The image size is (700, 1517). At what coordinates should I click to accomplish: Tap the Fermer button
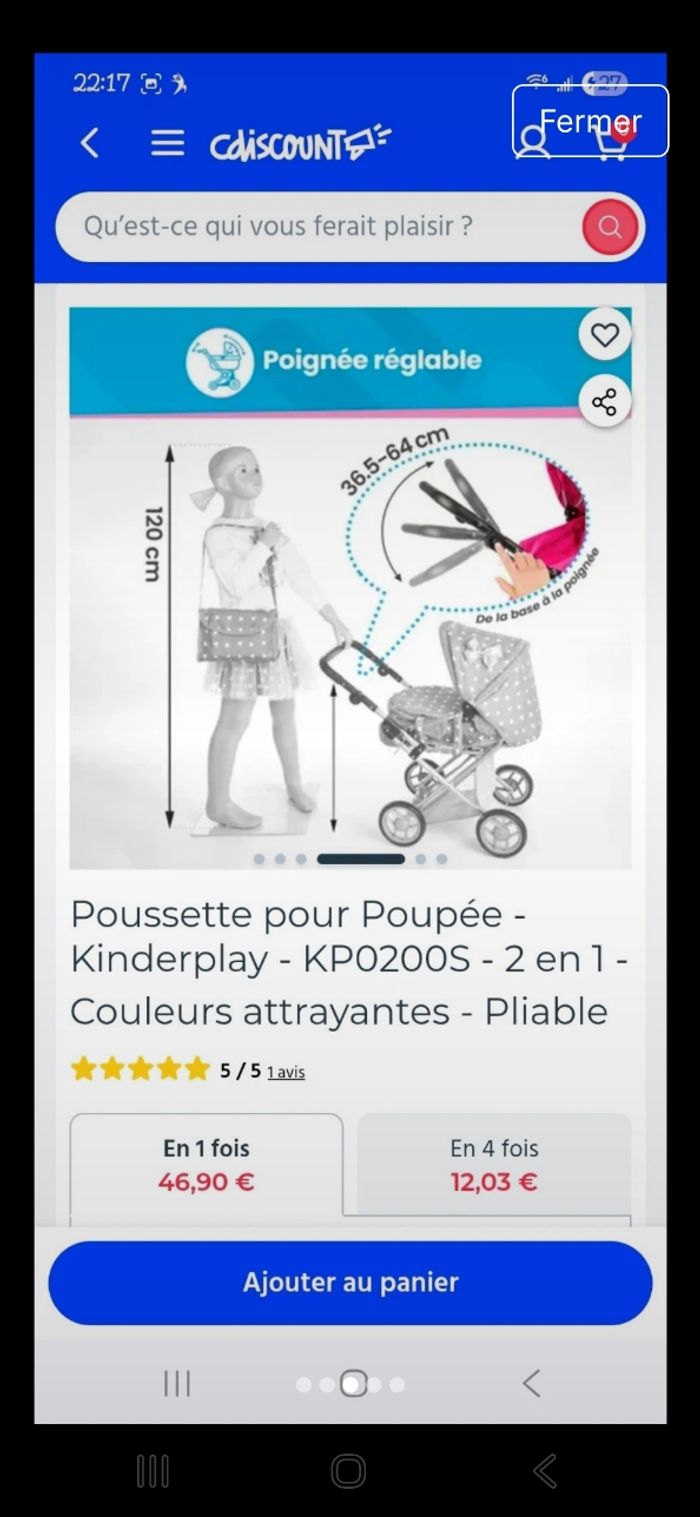click(590, 121)
